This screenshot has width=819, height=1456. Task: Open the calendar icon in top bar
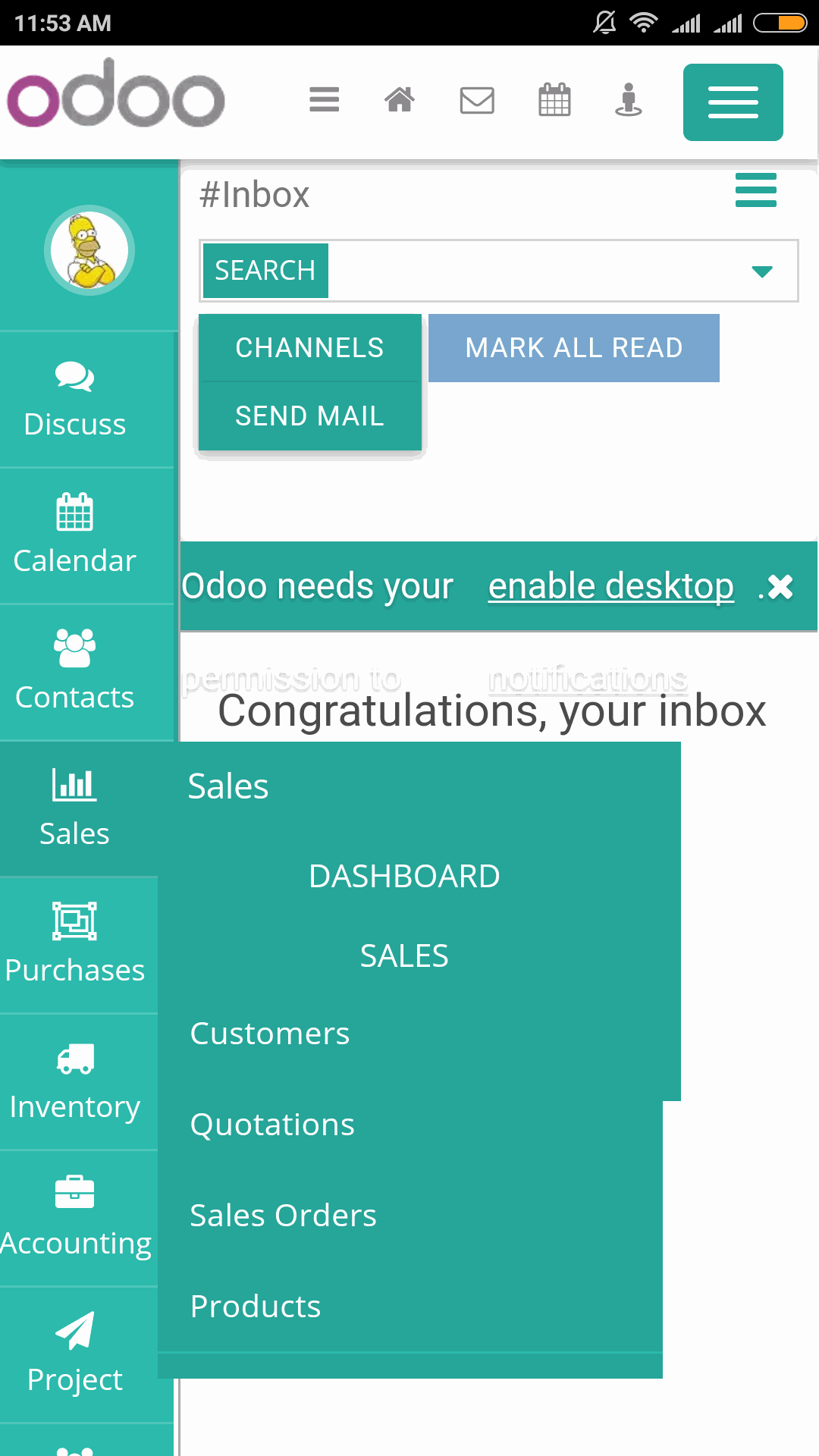(554, 99)
